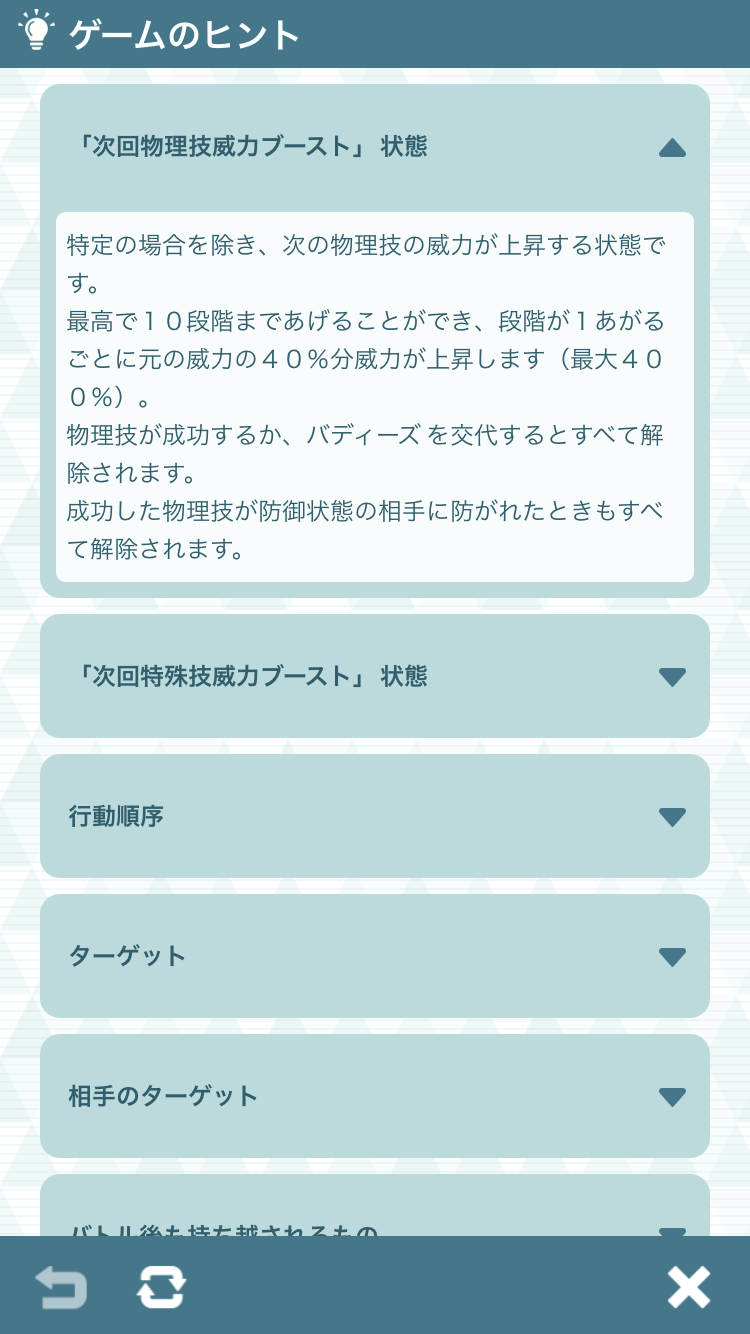Close the game hints screen
The width and height of the screenshot is (750, 1334).
(x=689, y=1287)
